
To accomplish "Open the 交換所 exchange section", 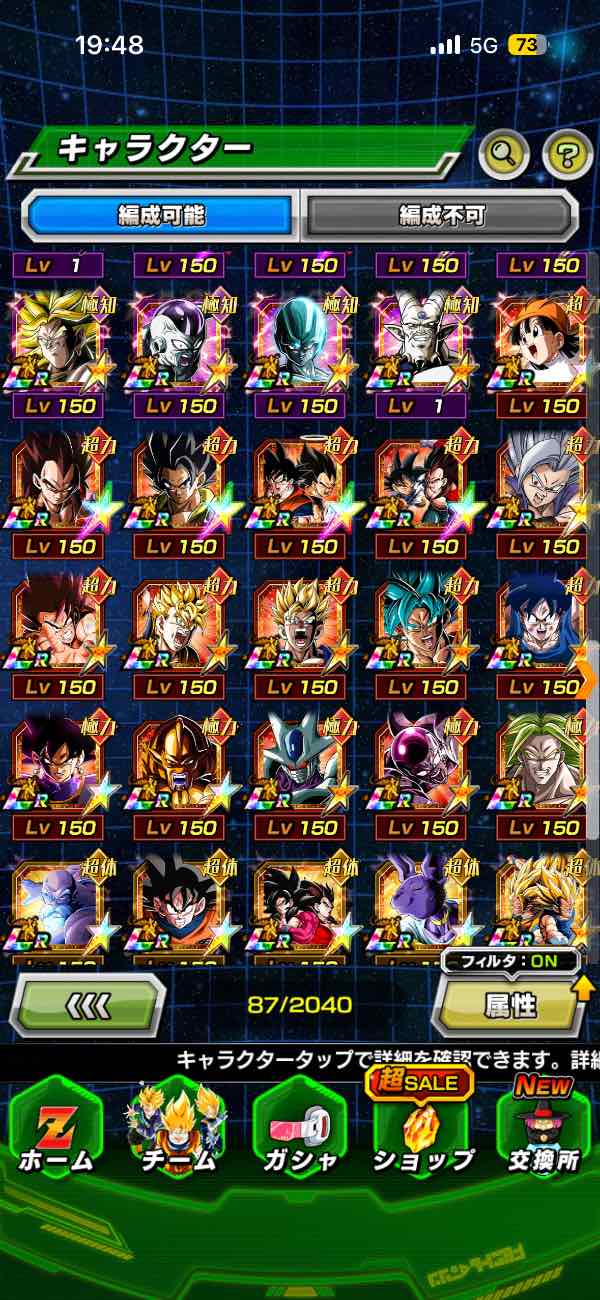I will coord(543,1130).
